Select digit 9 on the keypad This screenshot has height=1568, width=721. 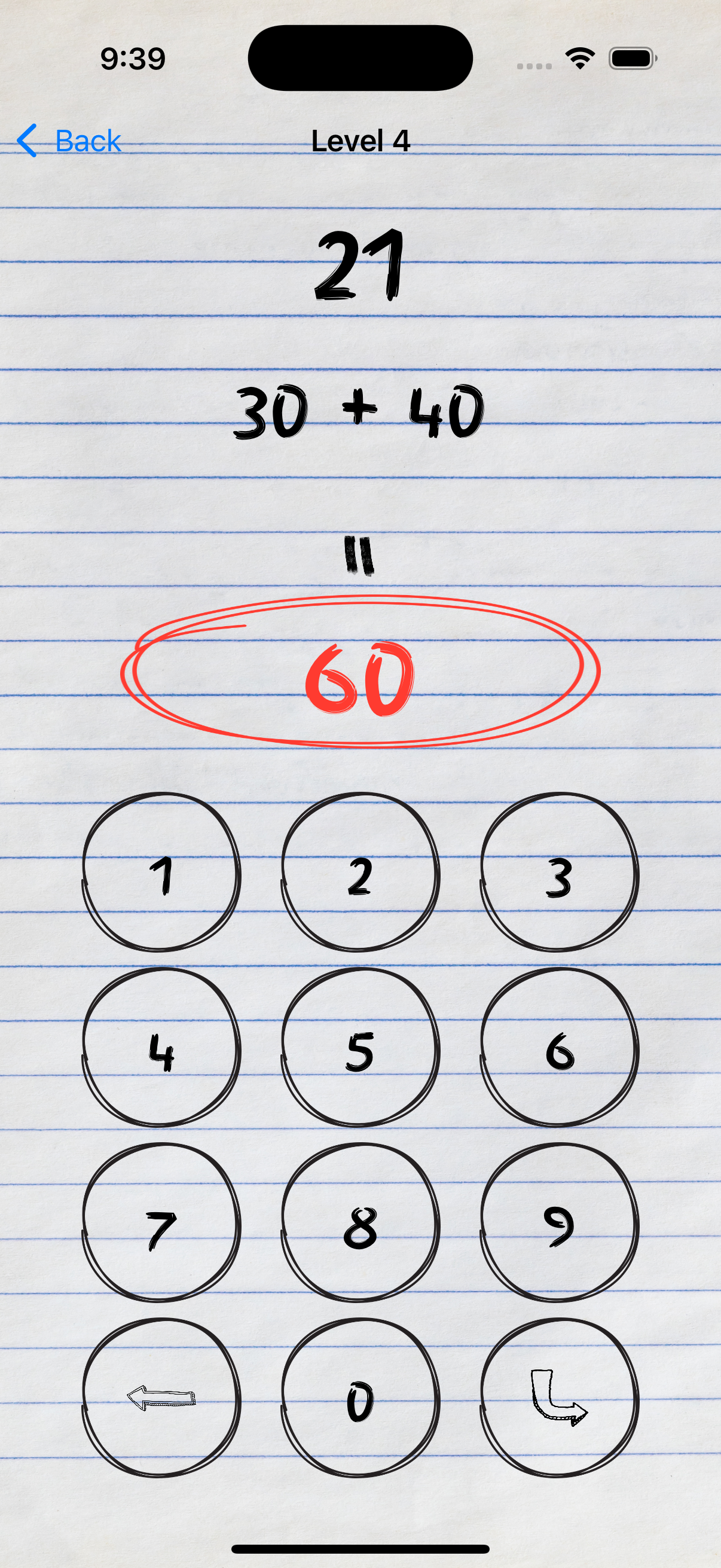[x=559, y=1224]
